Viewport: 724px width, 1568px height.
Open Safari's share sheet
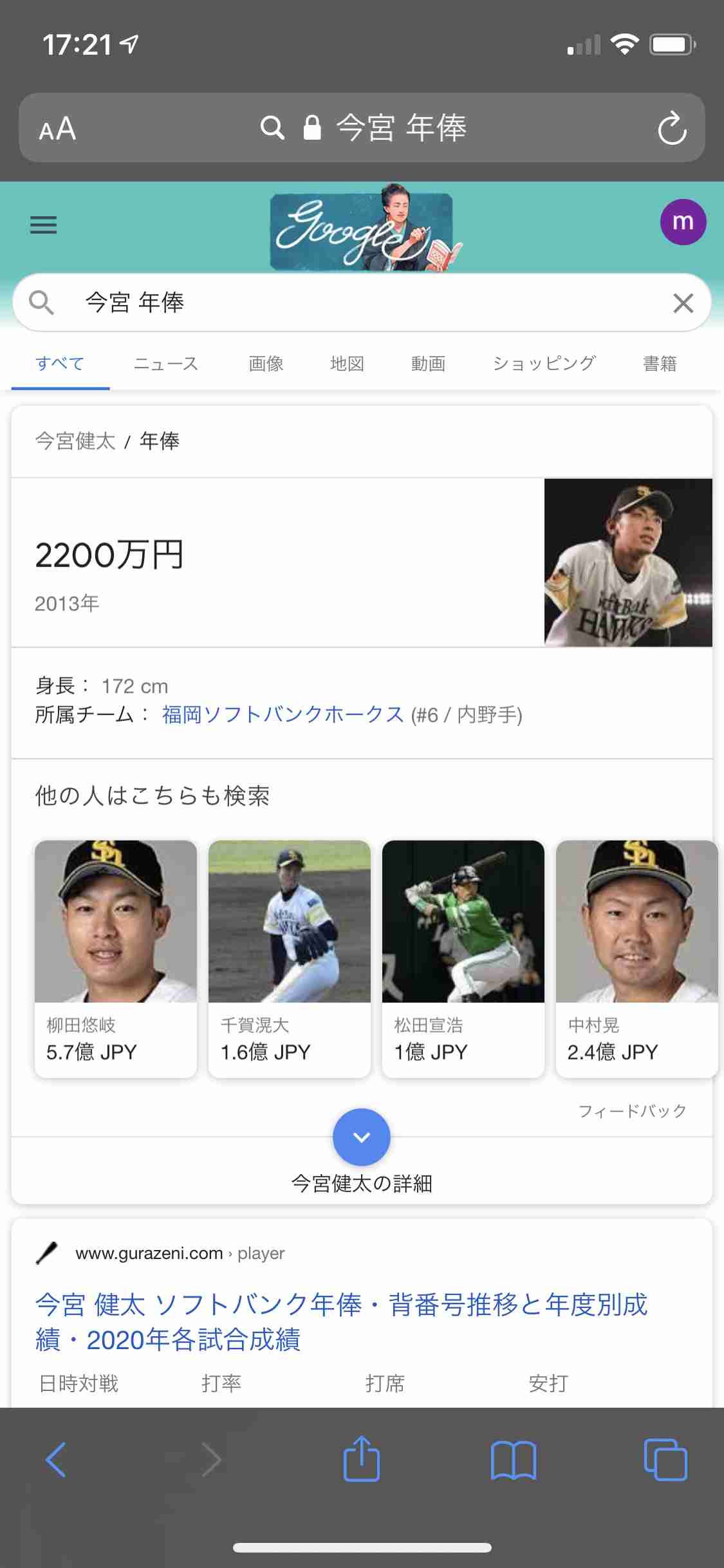361,1459
